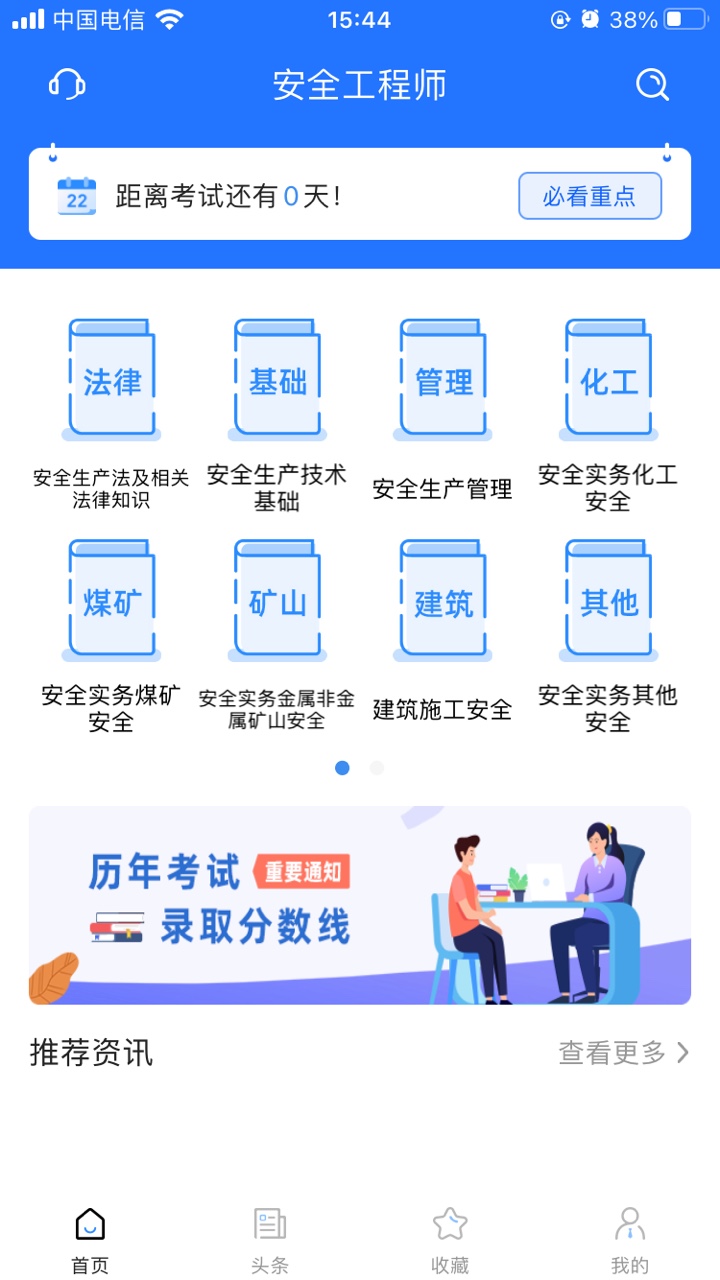Open the 历年考试录取分数线 banner
The width and height of the screenshot is (720, 1280).
tap(360, 905)
